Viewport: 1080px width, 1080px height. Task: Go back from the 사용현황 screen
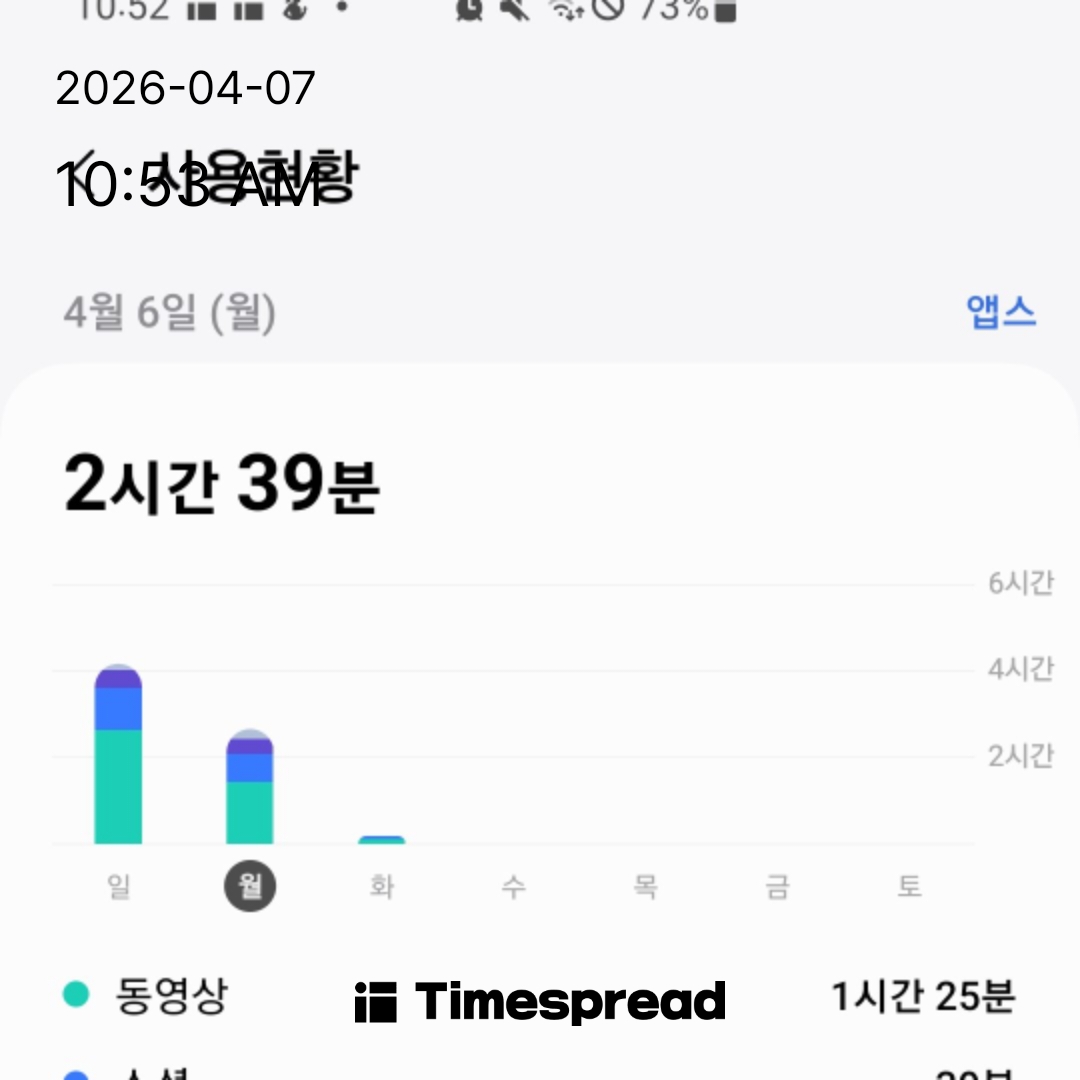point(84,178)
